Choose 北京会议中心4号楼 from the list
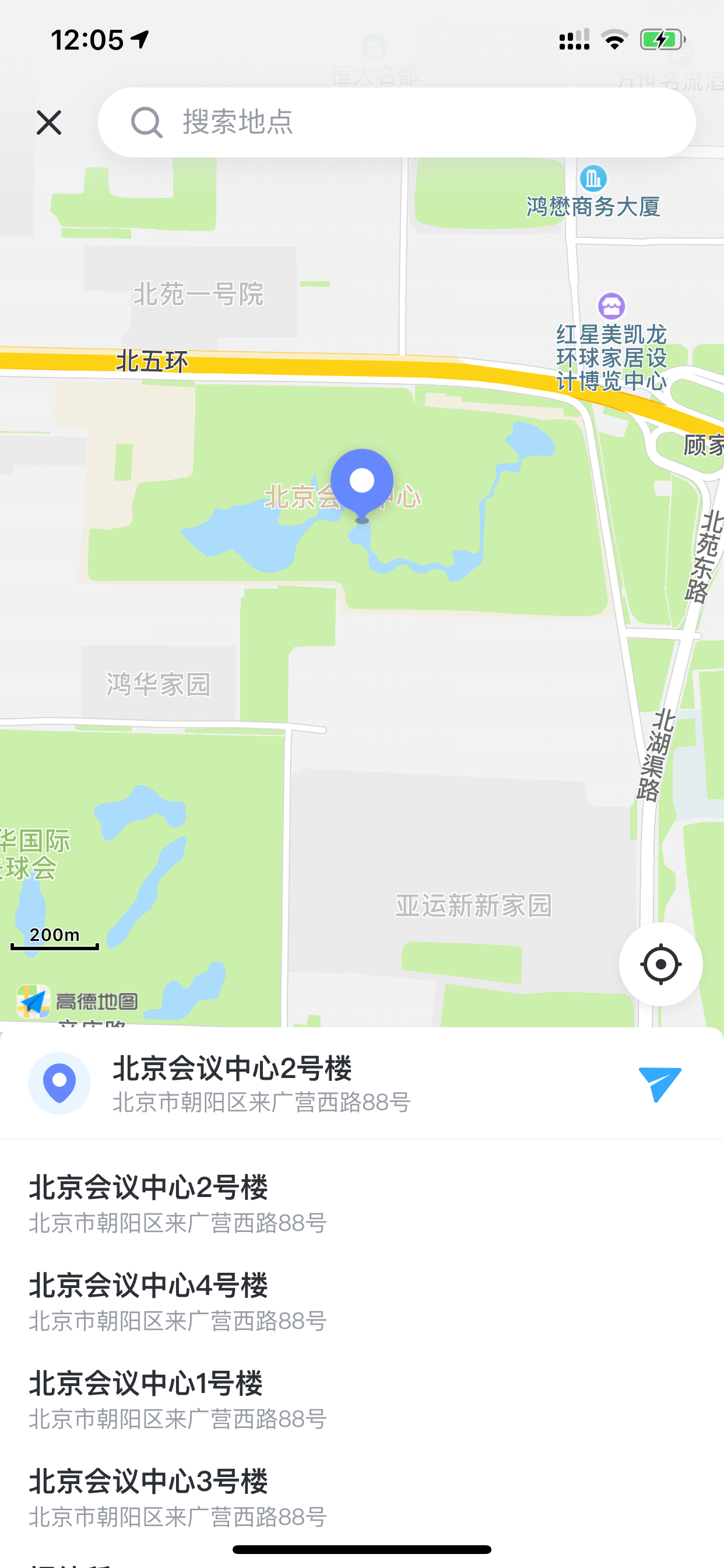Screen dimensions: 724x1568 click(x=362, y=1300)
